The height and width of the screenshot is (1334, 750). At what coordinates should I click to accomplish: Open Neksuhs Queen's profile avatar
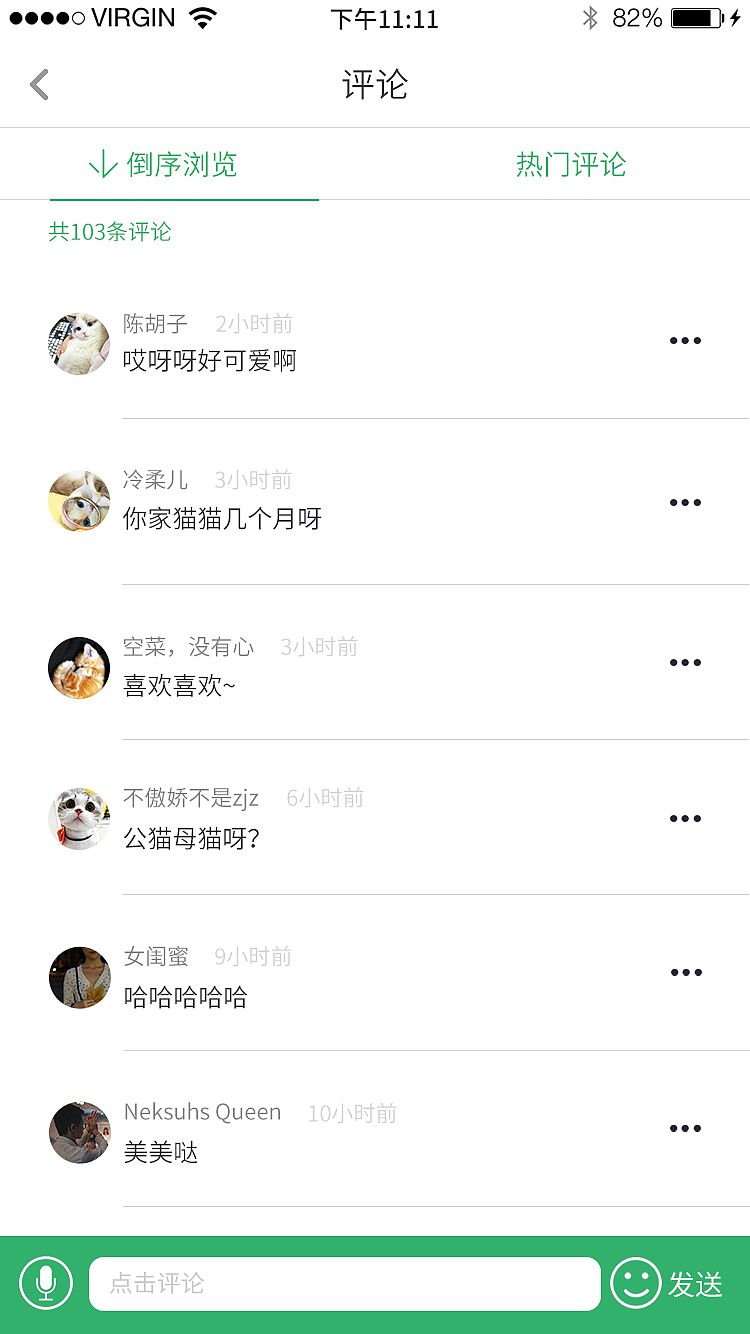79,1132
